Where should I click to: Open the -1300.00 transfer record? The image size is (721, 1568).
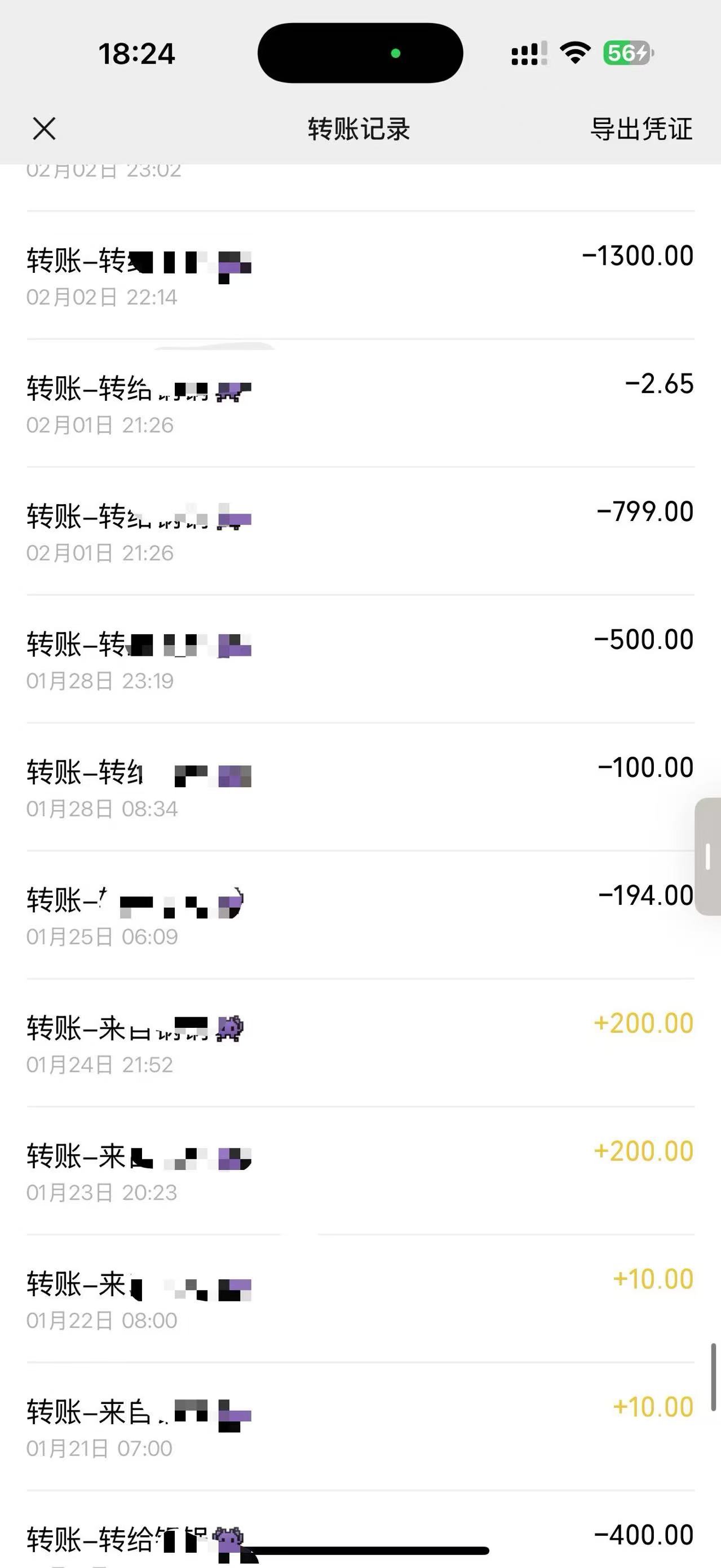click(360, 275)
